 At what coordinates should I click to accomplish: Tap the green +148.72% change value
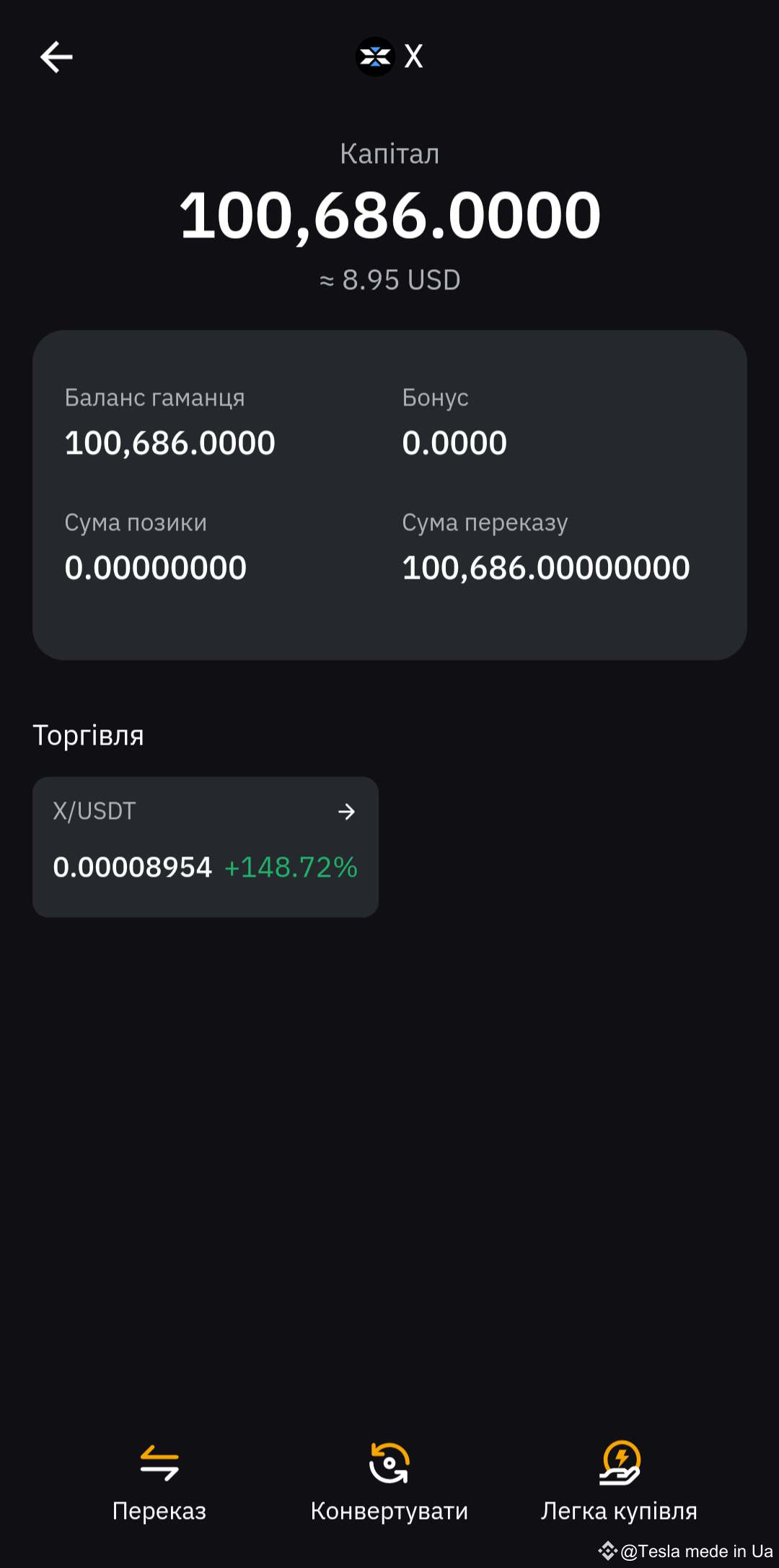(291, 869)
